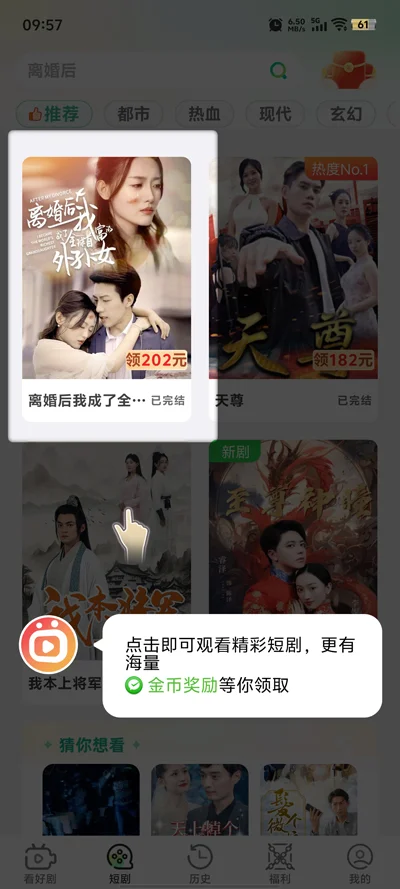Open the 至尊神婿 new drama card
Image resolution: width=400 pixels, height=889 pixels.
click(293, 527)
